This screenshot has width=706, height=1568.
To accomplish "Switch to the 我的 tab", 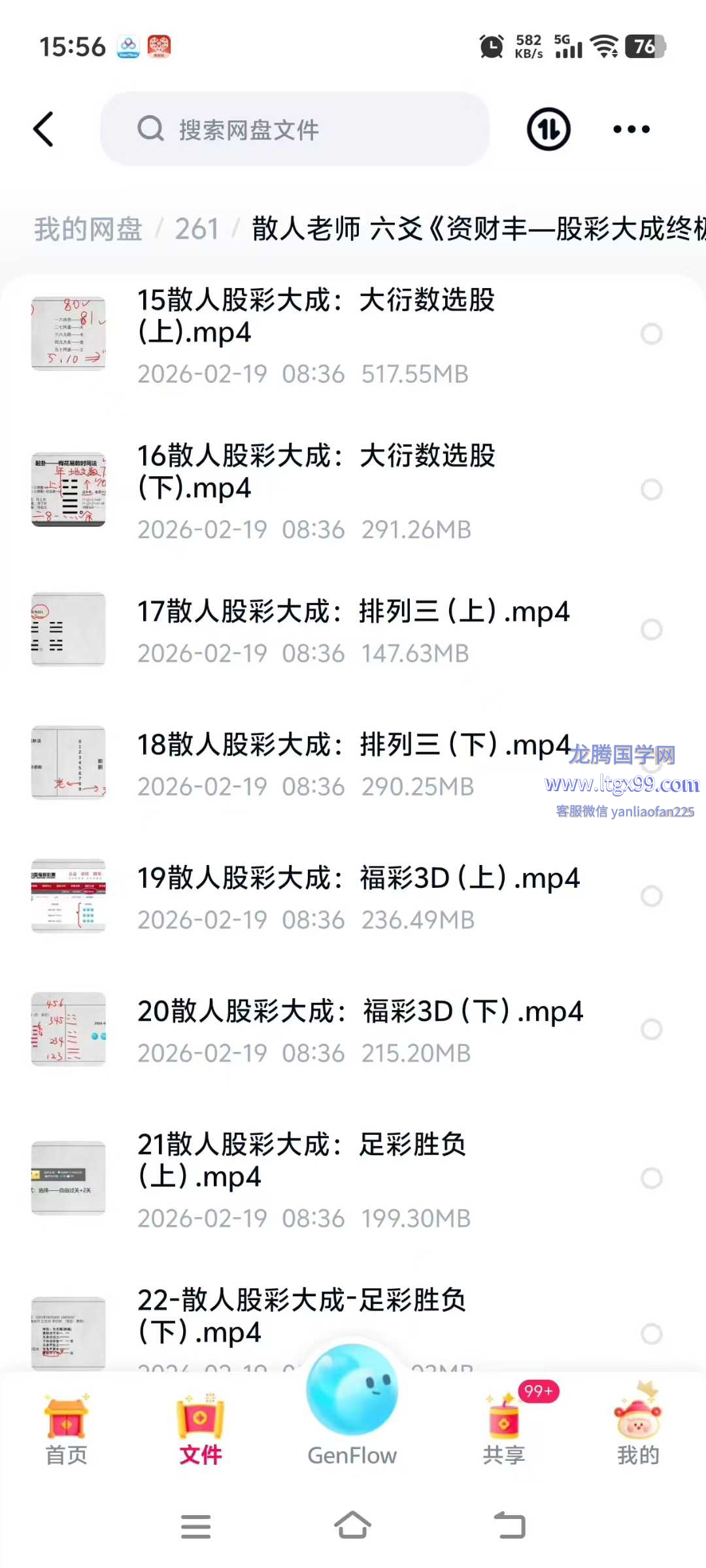I will (638, 1429).
